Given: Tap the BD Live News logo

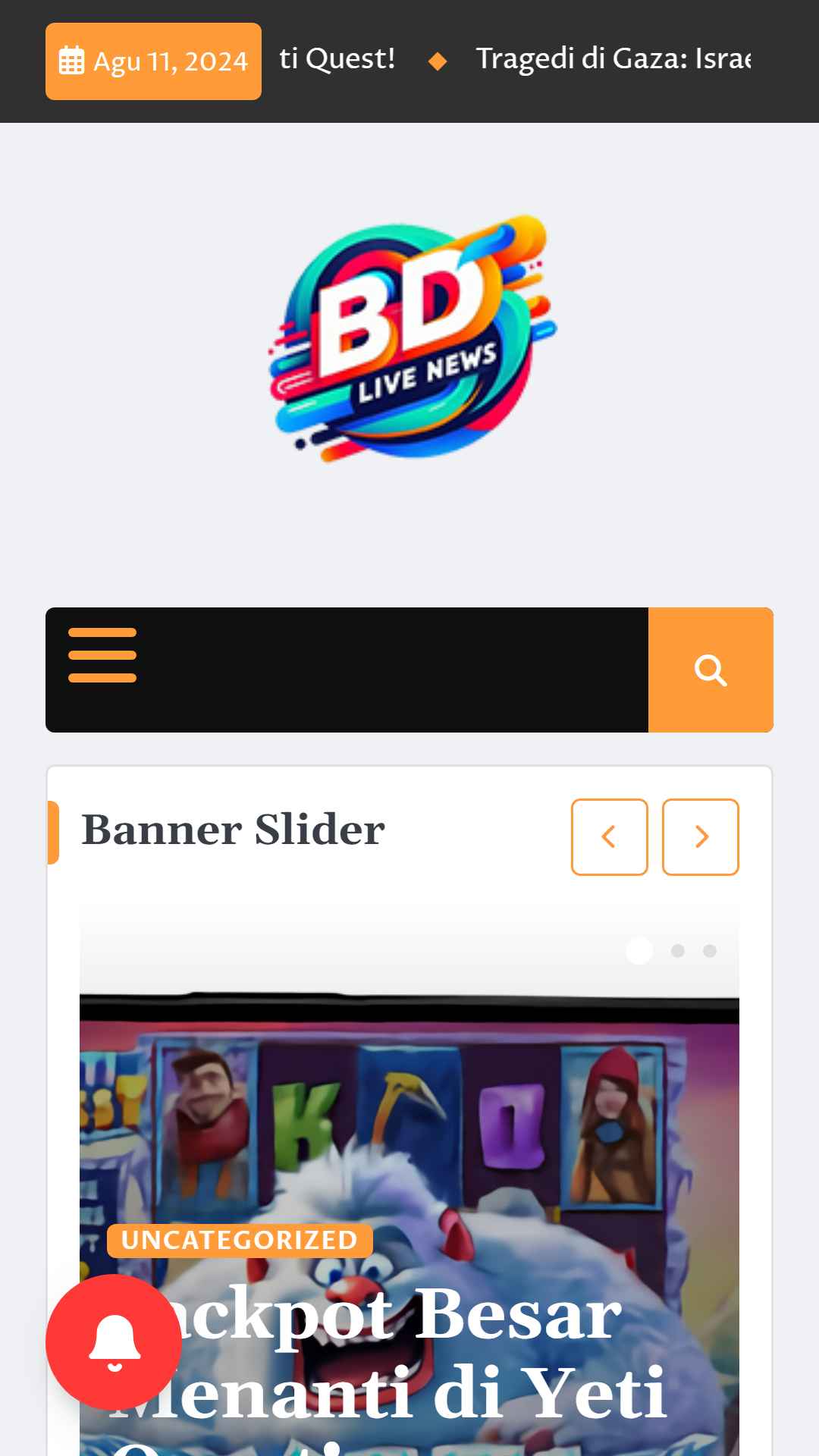Looking at the screenshot, I should (x=413, y=339).
